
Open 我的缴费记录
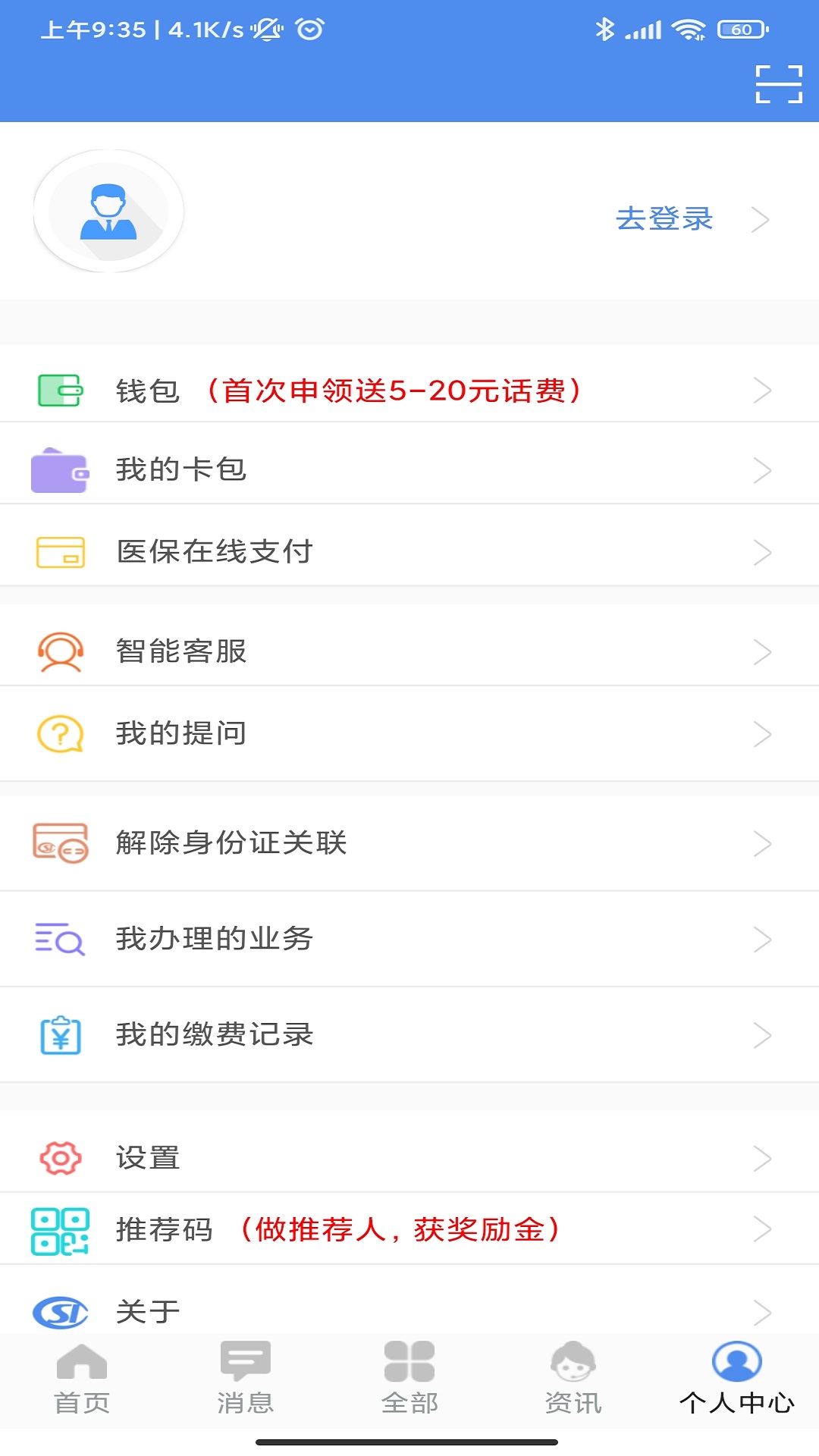tap(409, 1034)
